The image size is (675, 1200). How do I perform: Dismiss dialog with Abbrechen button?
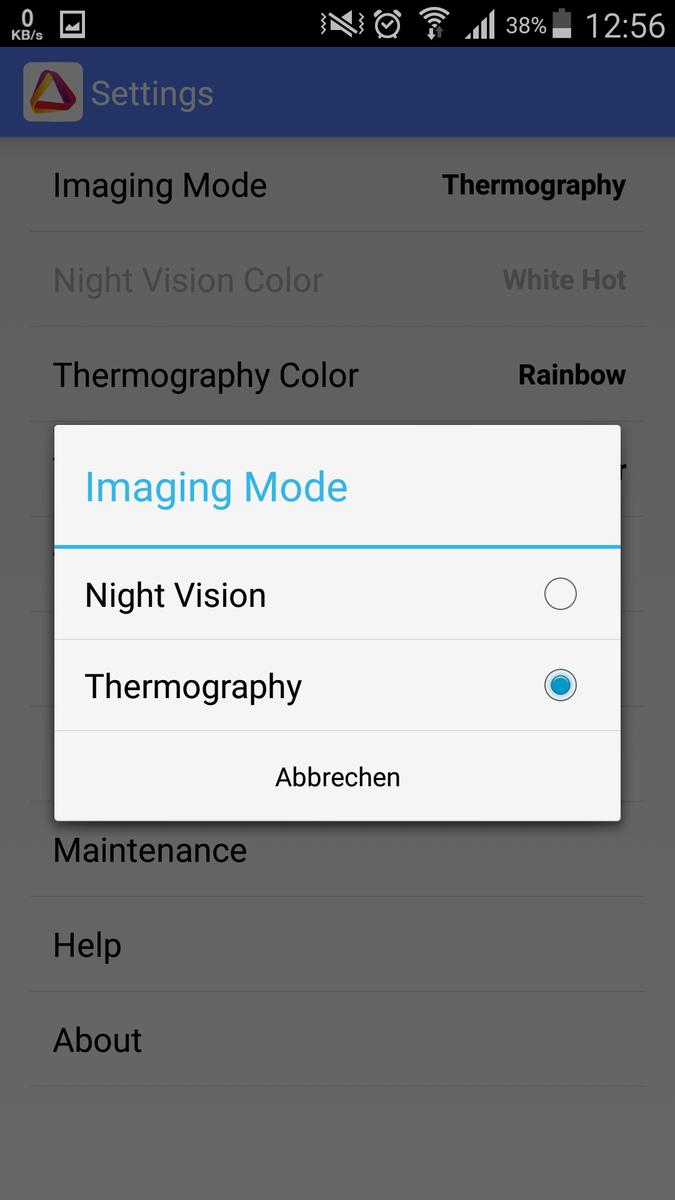click(337, 777)
